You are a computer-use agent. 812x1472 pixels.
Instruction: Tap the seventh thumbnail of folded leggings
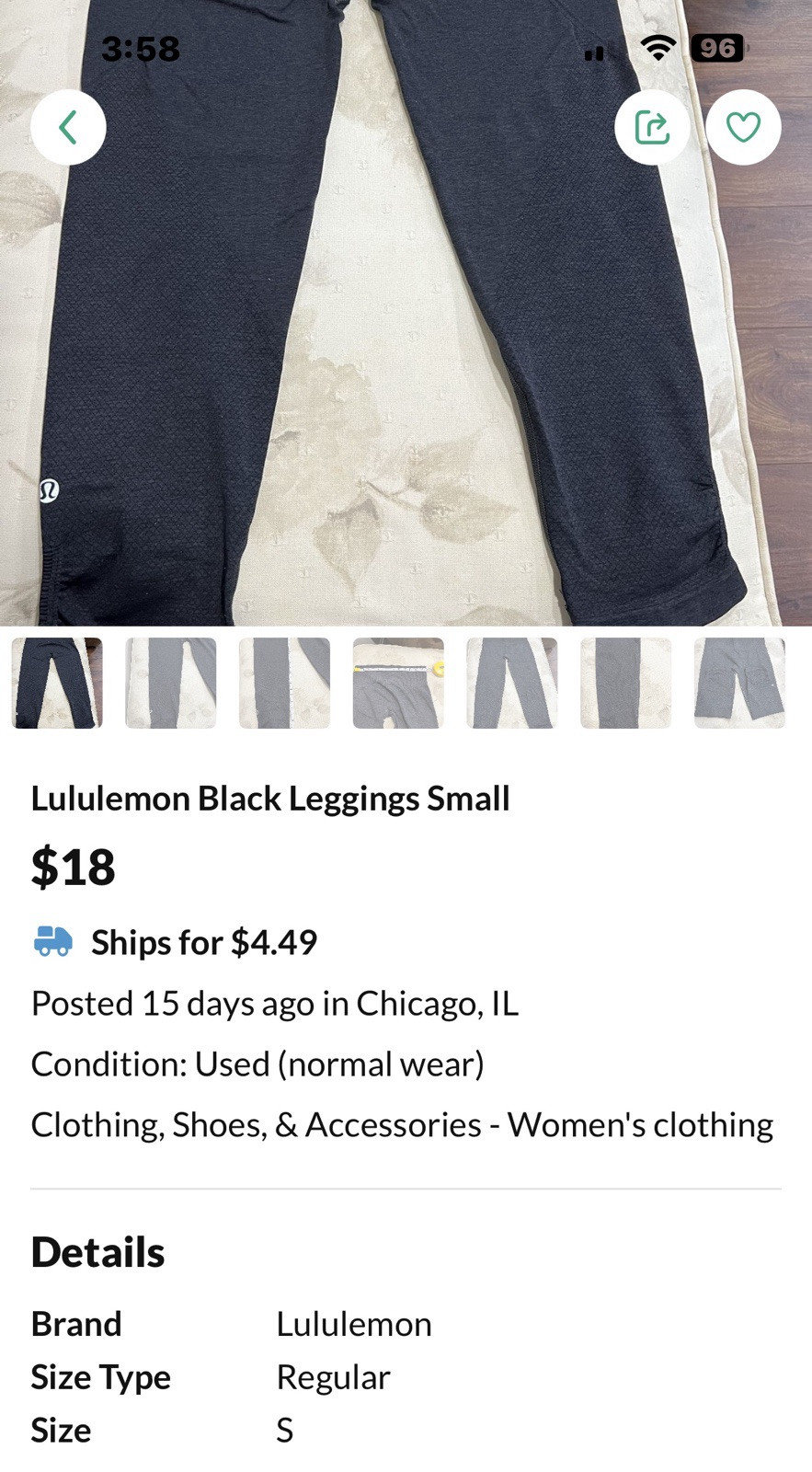click(x=739, y=683)
